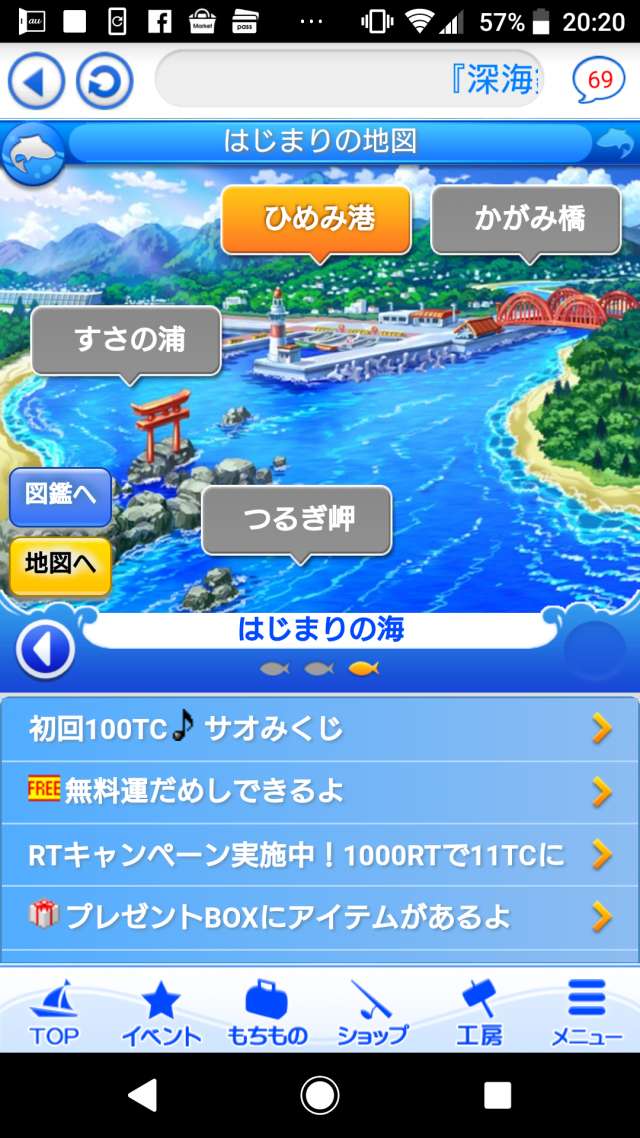Go back with the browser back arrow
The image size is (640, 1138).
click(37, 81)
